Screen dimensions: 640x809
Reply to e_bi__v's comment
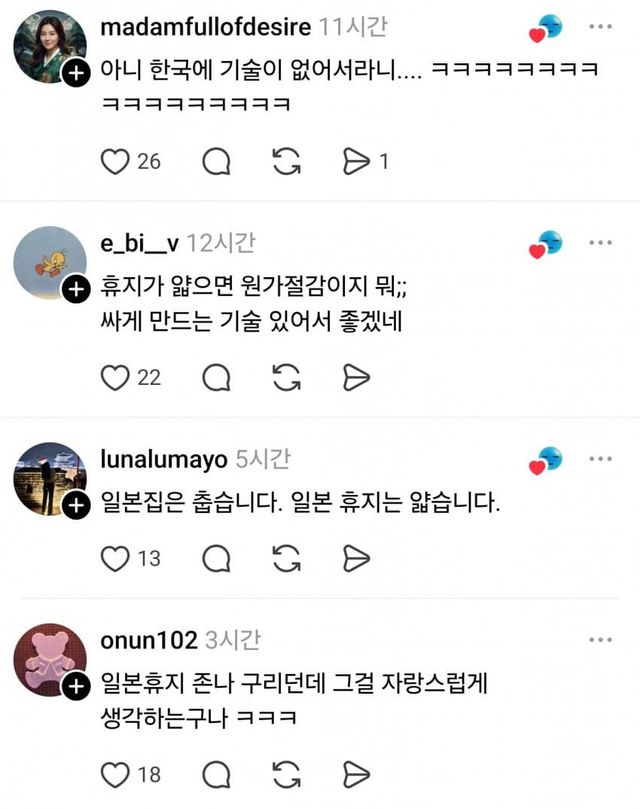(216, 376)
